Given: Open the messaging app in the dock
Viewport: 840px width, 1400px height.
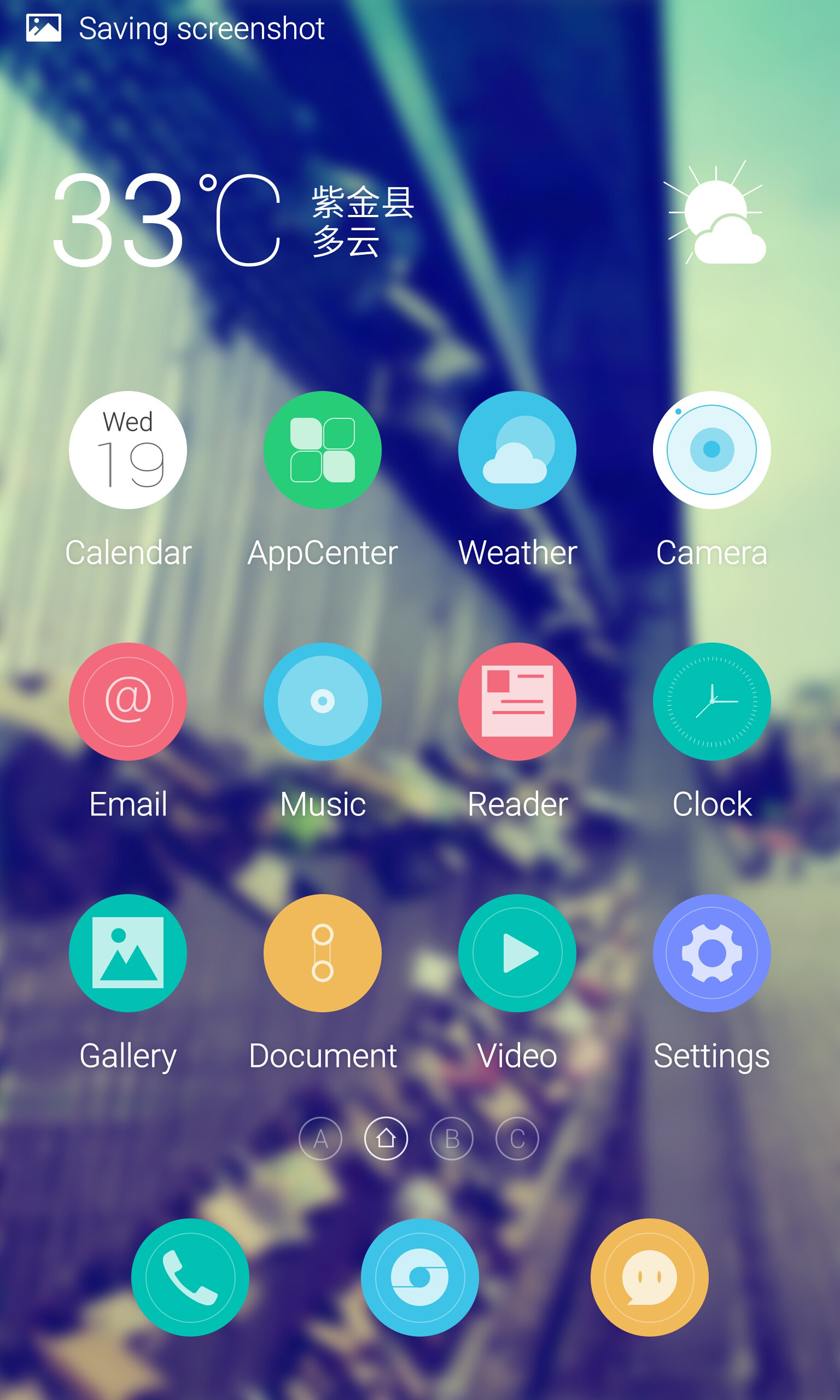Looking at the screenshot, I should pyautogui.click(x=649, y=1277).
